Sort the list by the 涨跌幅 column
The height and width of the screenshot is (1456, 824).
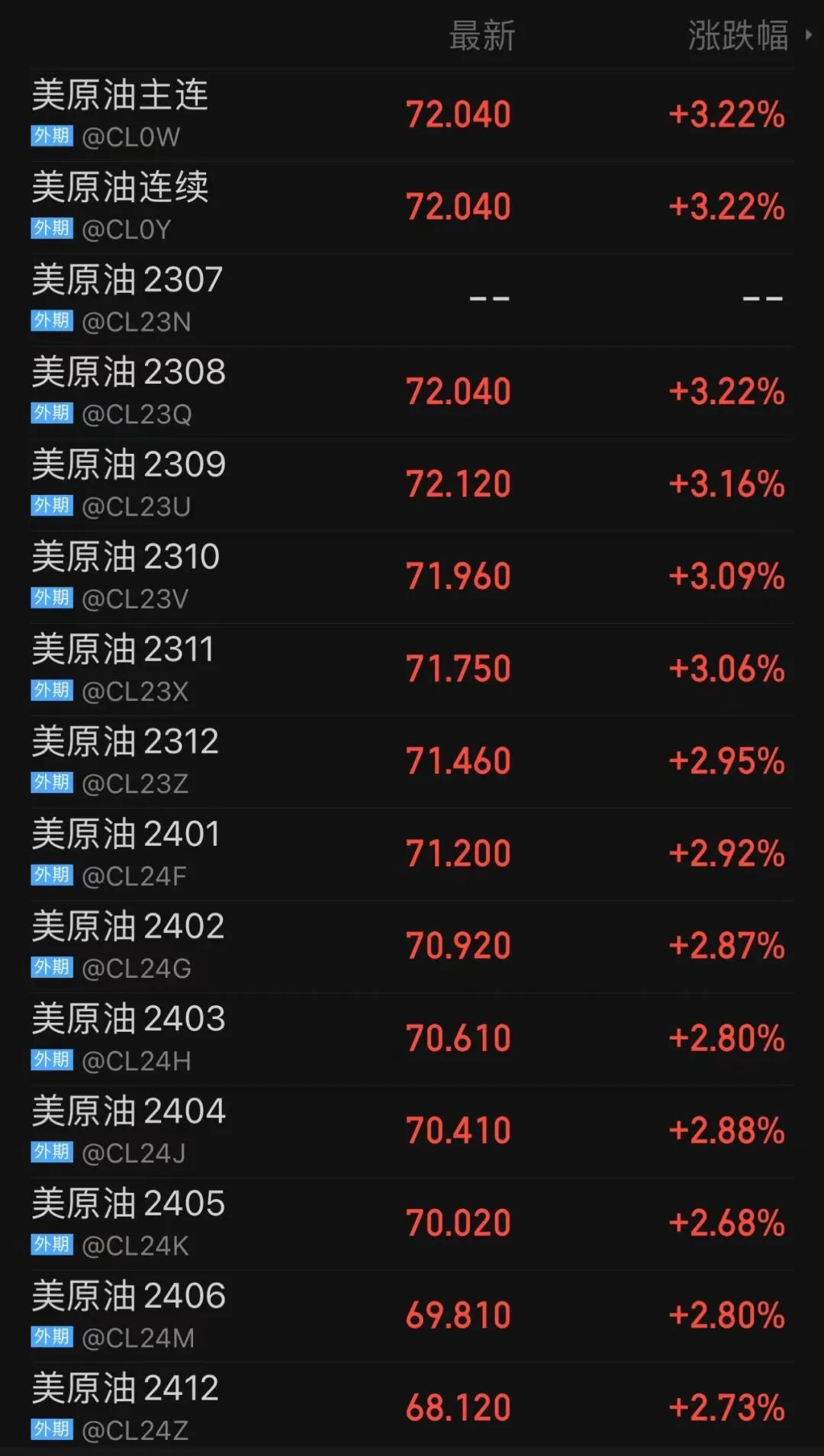click(x=735, y=34)
